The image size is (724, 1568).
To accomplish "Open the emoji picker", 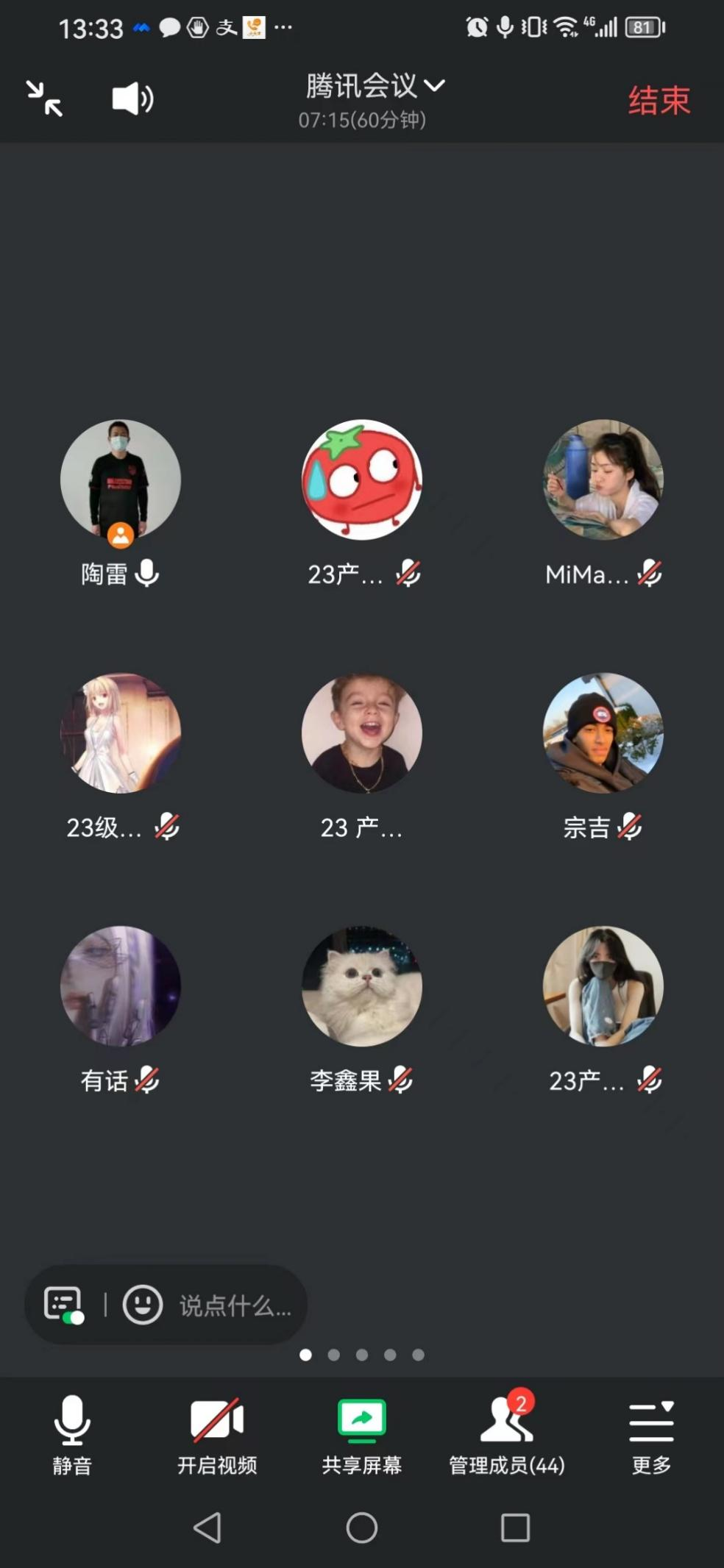I will 142,1305.
